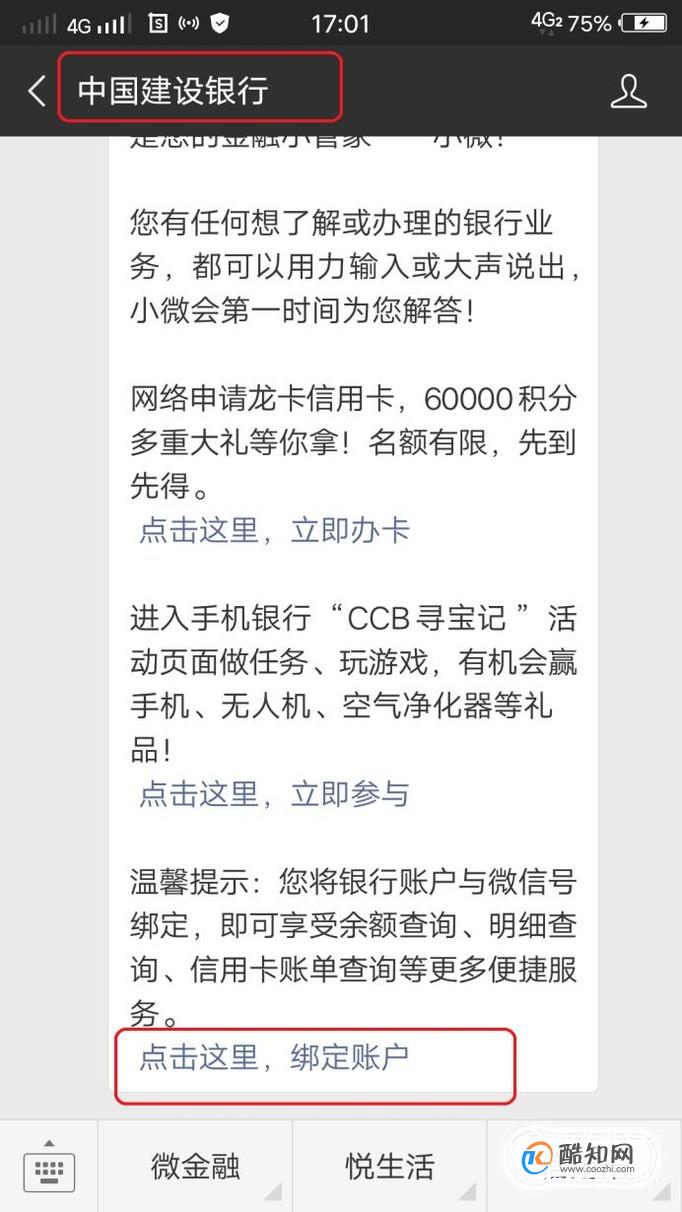Tap the link 点击这里，立即参与
The image size is (682, 1212).
[274, 794]
